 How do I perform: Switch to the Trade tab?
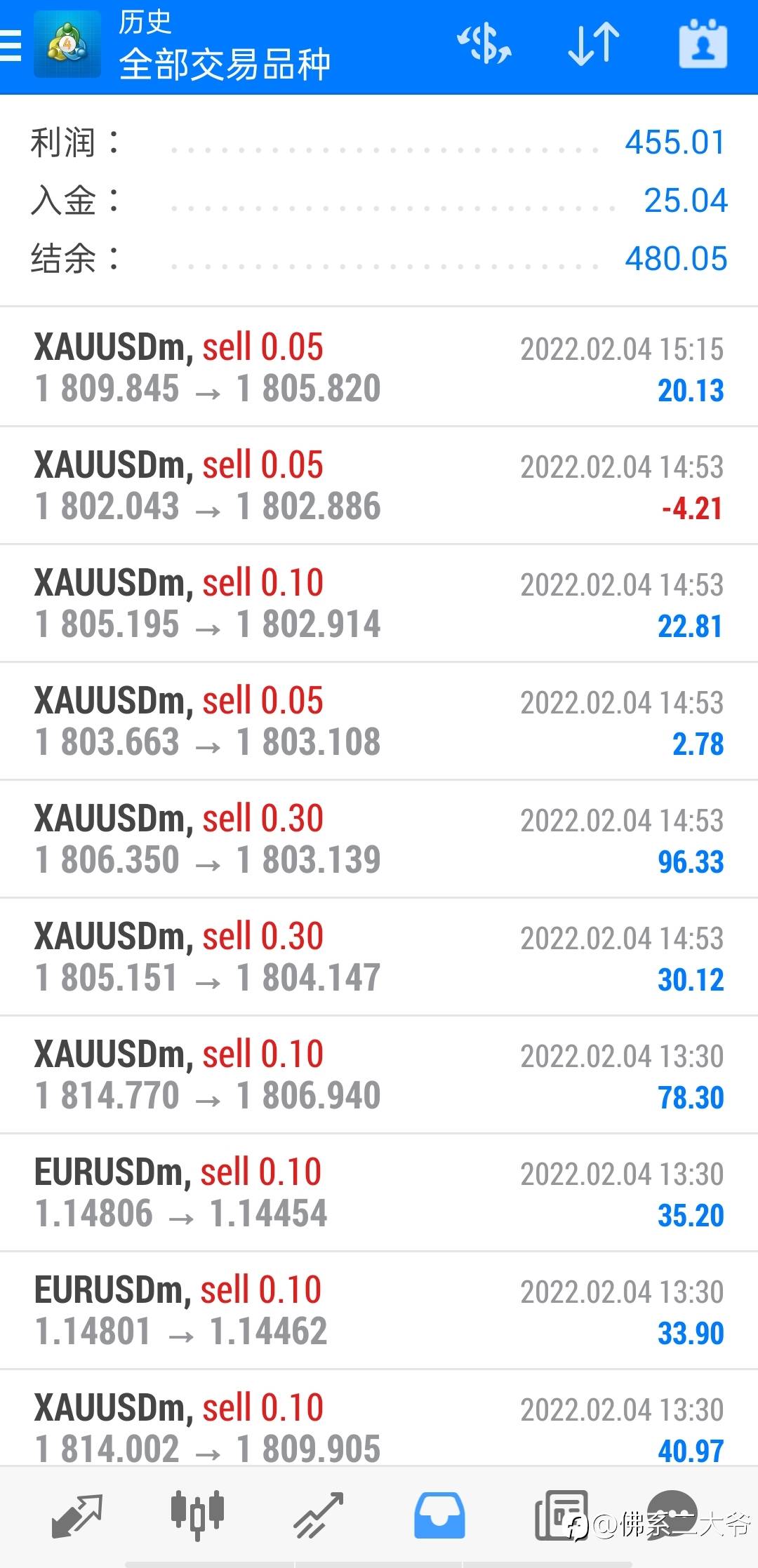[318, 1515]
